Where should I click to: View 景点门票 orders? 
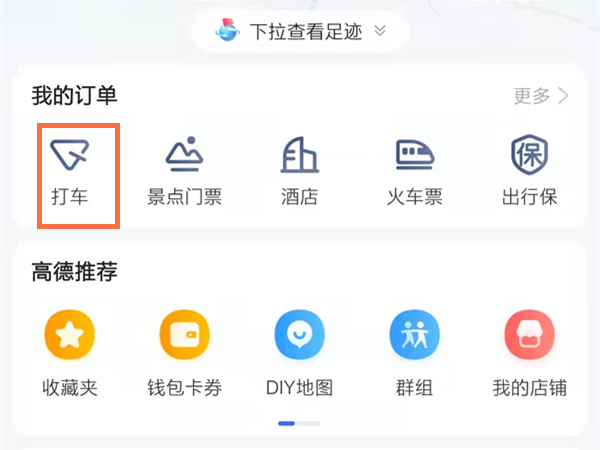pos(185,170)
